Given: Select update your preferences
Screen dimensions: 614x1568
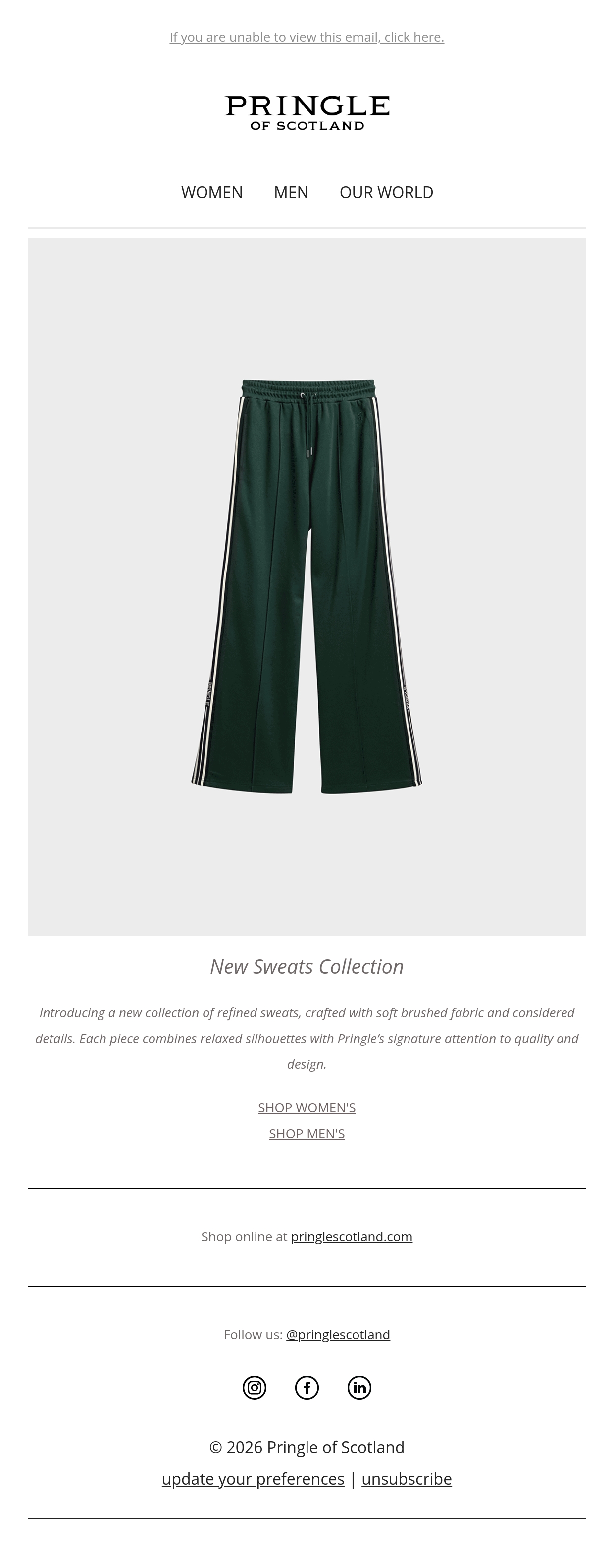Looking at the screenshot, I should (x=253, y=1479).
